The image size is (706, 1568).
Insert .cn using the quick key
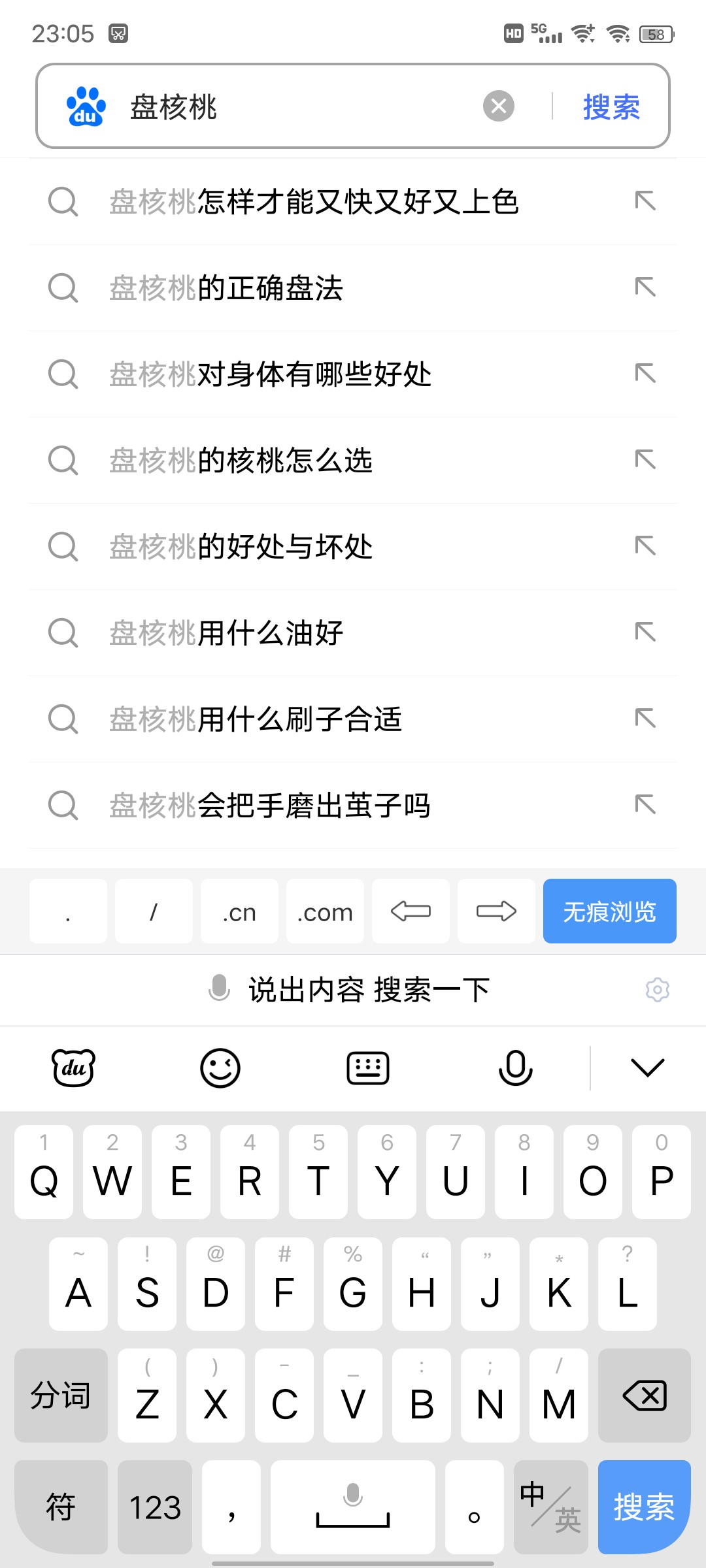coord(239,911)
